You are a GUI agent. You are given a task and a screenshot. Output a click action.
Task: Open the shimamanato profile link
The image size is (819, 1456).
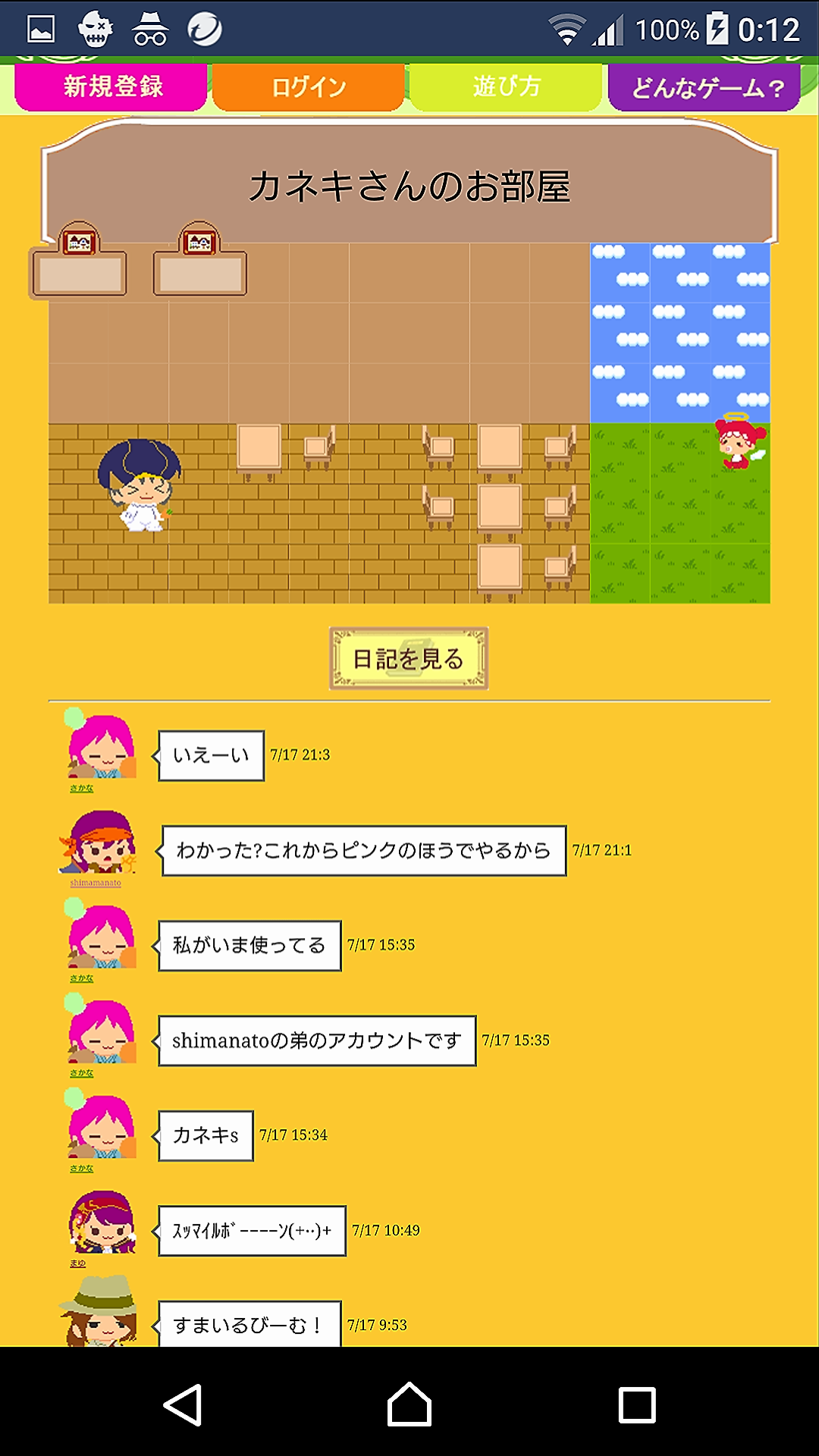[x=96, y=883]
